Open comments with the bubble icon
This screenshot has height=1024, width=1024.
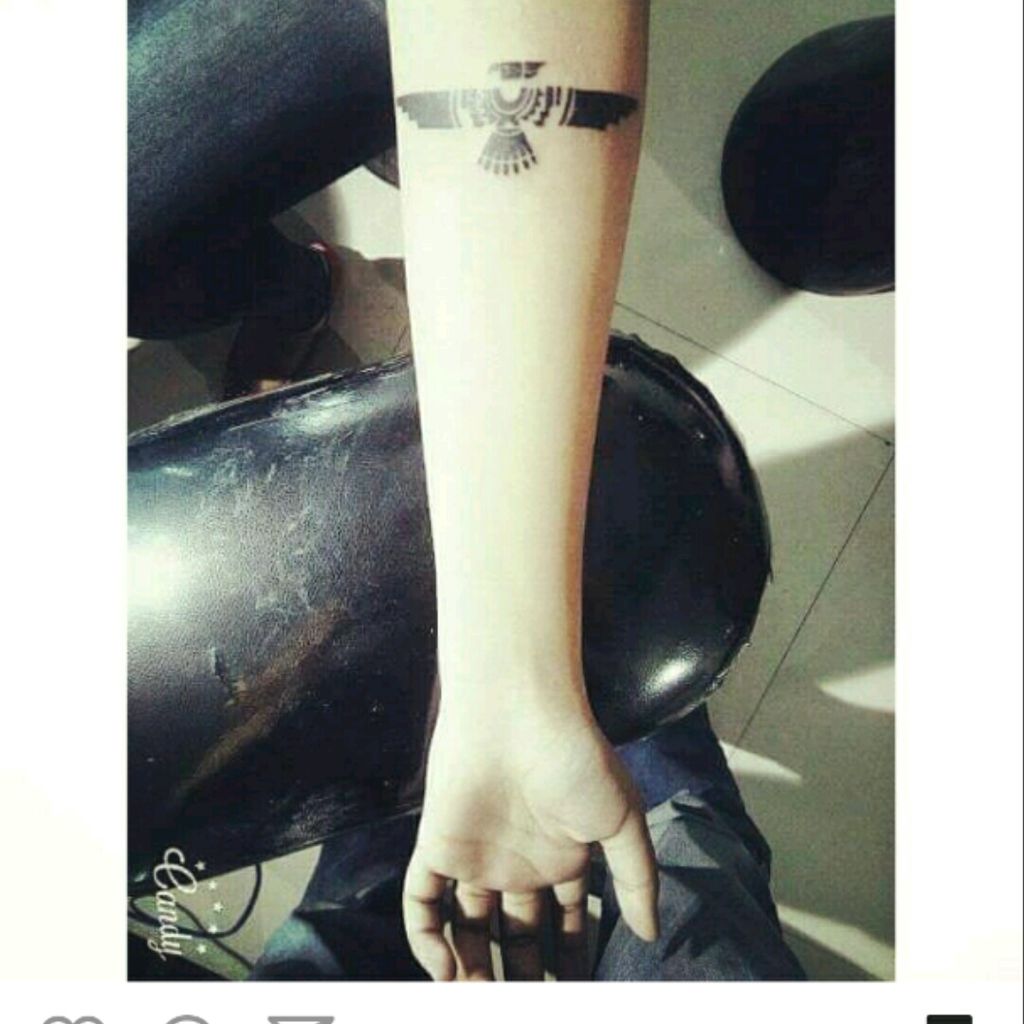point(186,1019)
